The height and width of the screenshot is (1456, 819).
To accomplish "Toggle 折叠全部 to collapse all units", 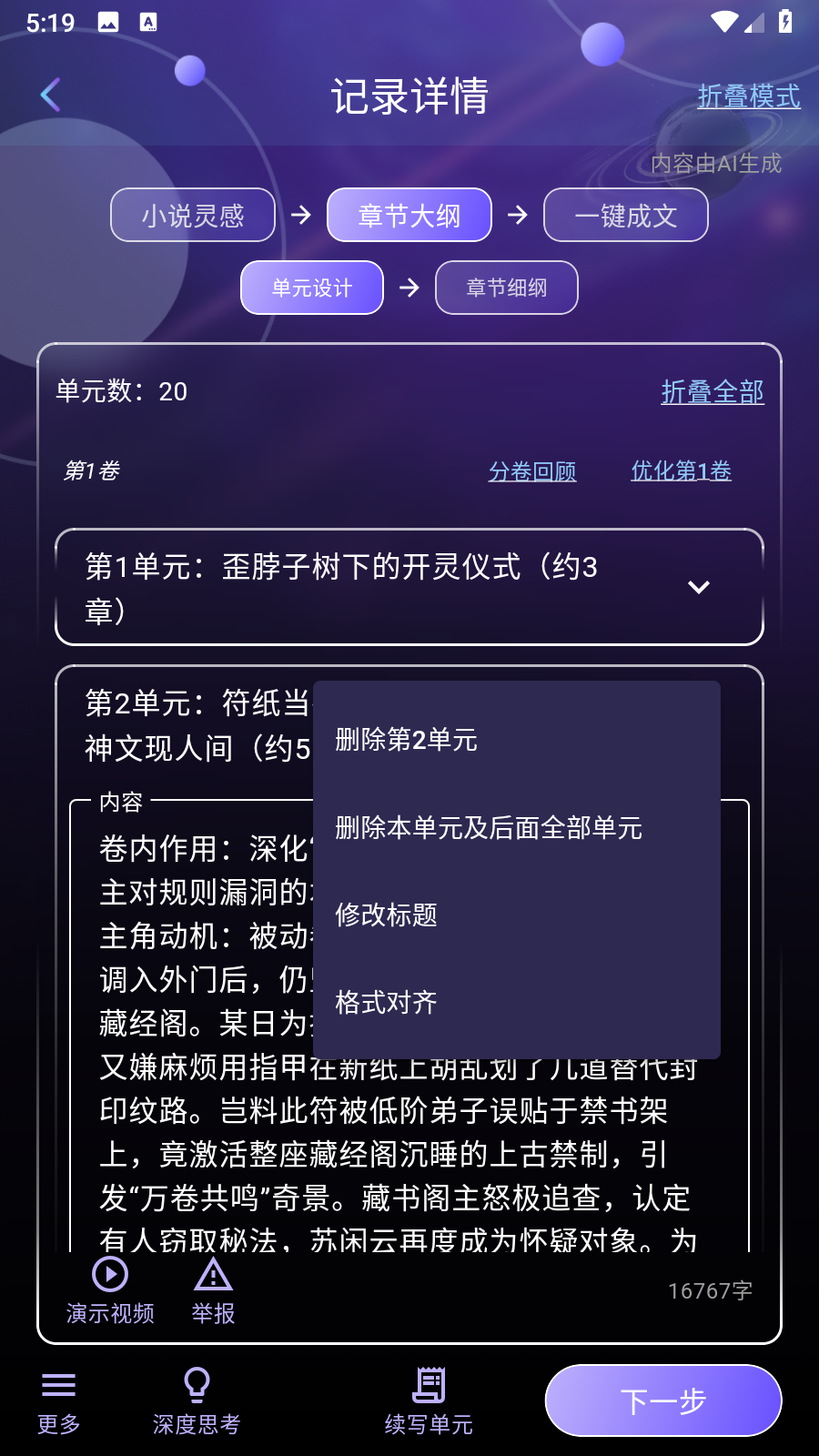I will pyautogui.click(x=712, y=392).
